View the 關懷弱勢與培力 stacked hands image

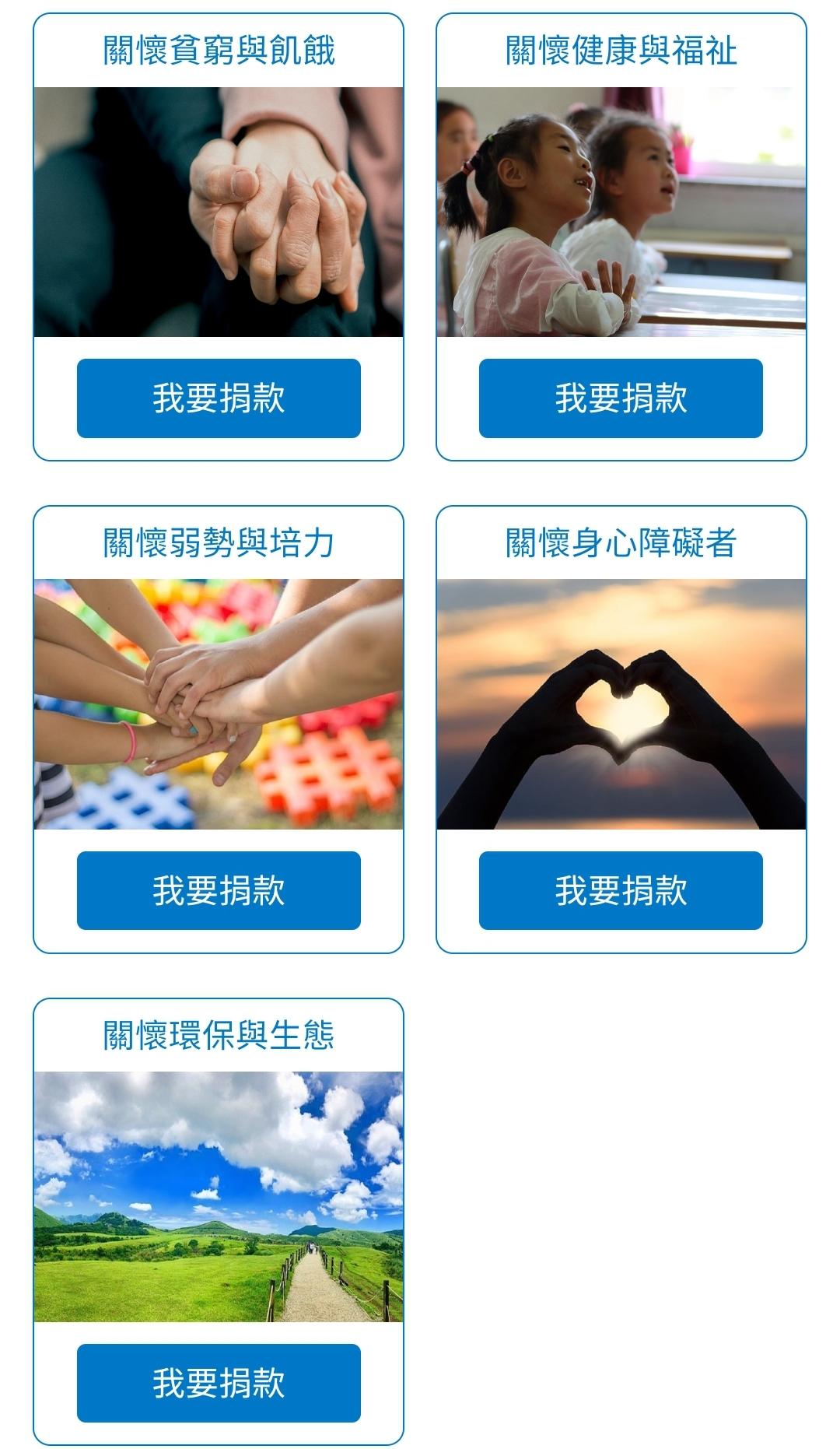[219, 704]
